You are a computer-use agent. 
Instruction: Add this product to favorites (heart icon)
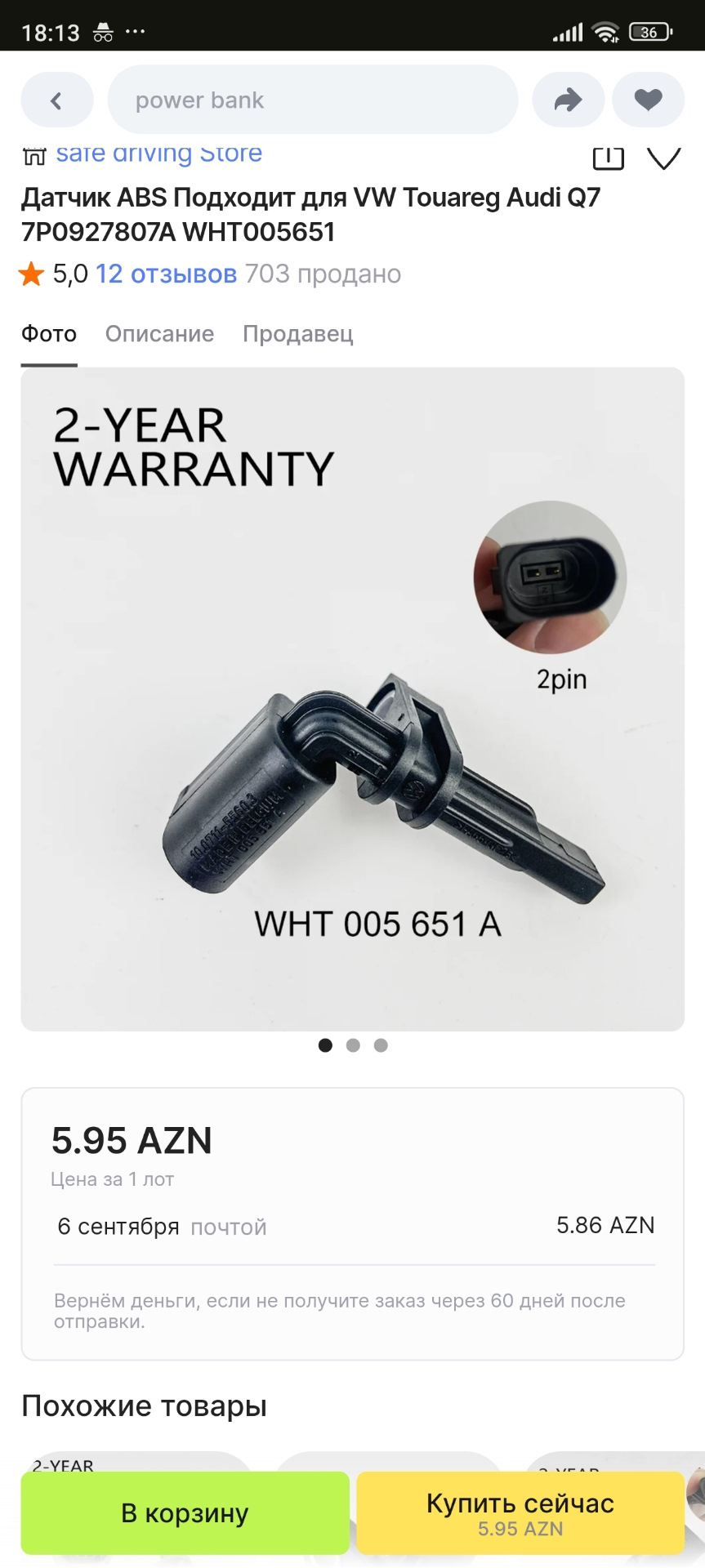click(648, 100)
